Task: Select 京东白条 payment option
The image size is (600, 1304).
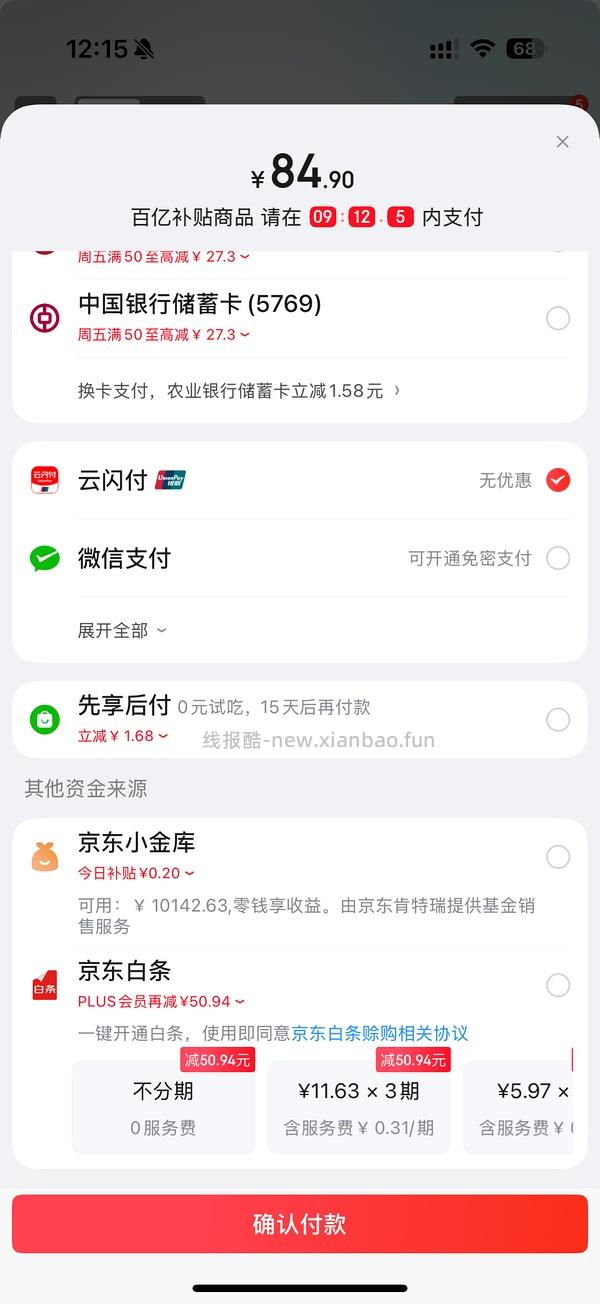Action: (x=558, y=985)
